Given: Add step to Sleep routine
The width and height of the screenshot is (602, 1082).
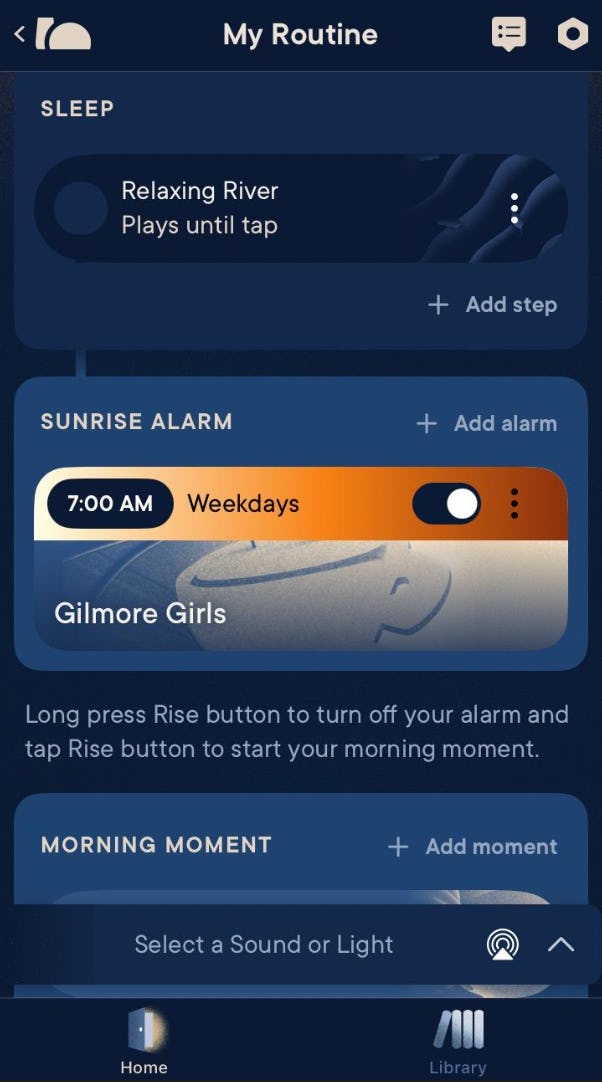Looking at the screenshot, I should pyautogui.click(x=492, y=305).
